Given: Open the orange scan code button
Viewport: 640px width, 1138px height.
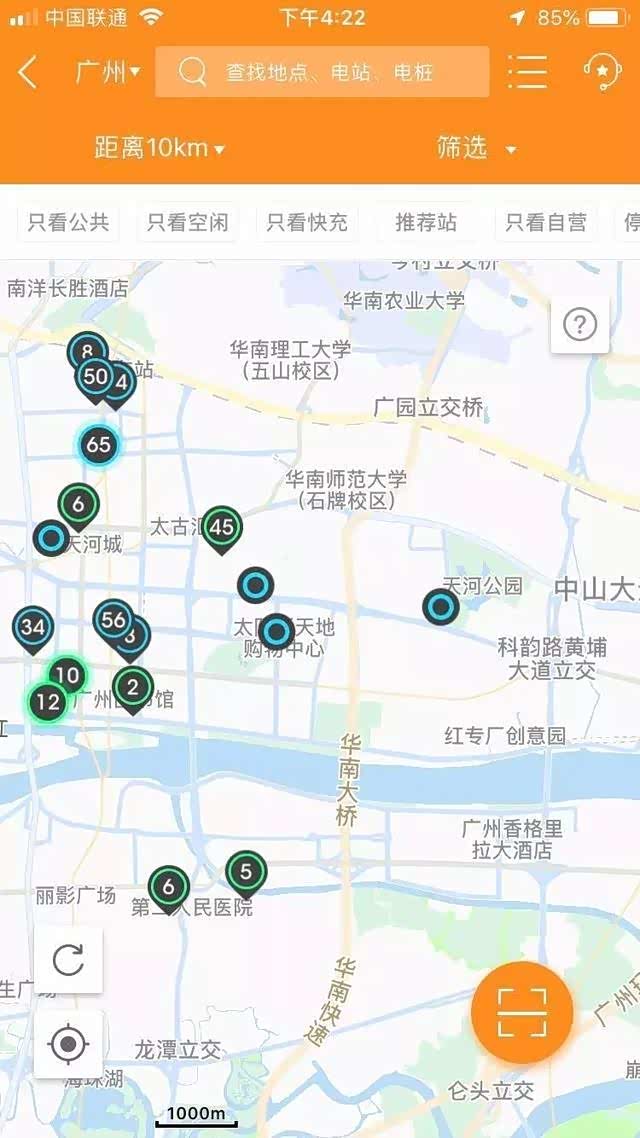Looking at the screenshot, I should point(522,1012).
